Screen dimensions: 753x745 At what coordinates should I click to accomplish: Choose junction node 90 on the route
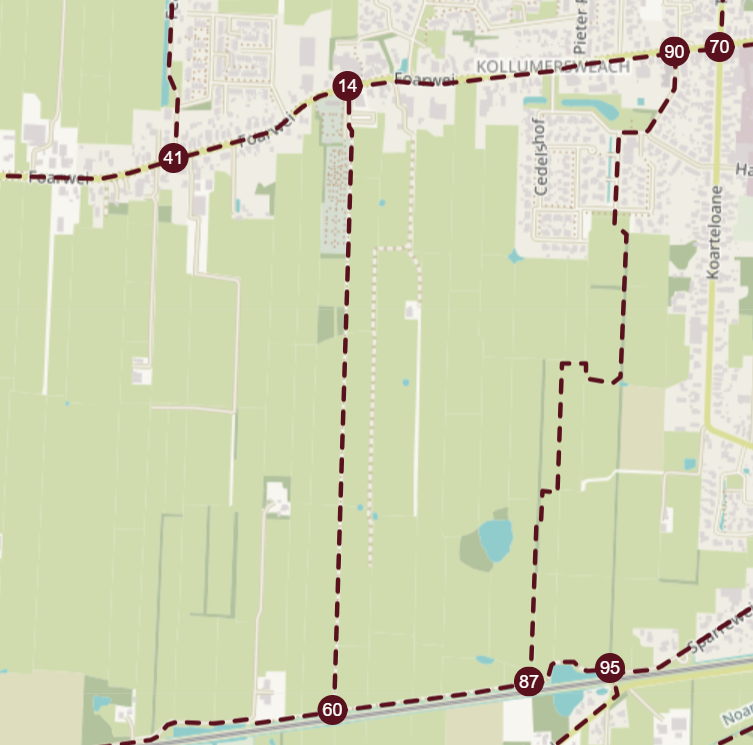coord(674,52)
